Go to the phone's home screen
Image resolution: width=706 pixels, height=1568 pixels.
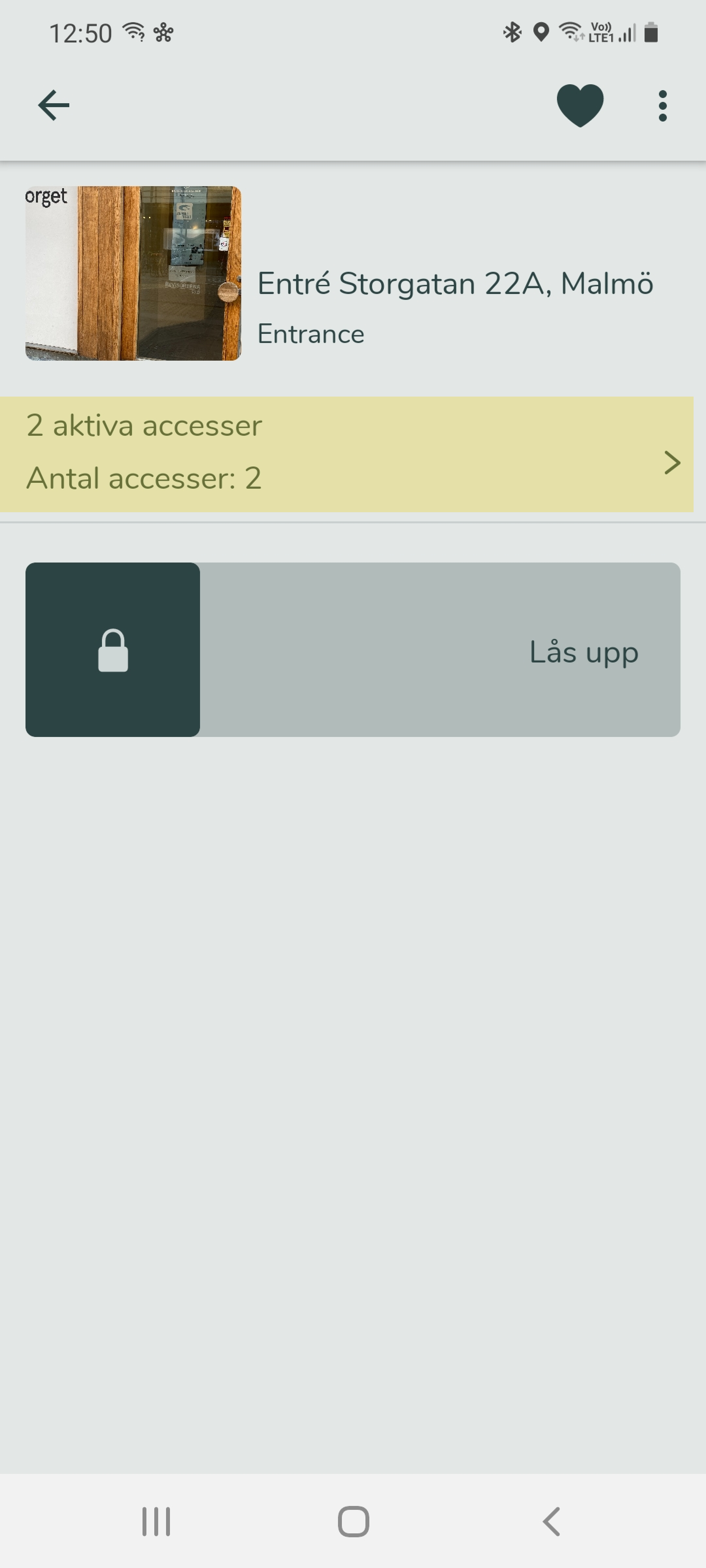click(x=353, y=1521)
